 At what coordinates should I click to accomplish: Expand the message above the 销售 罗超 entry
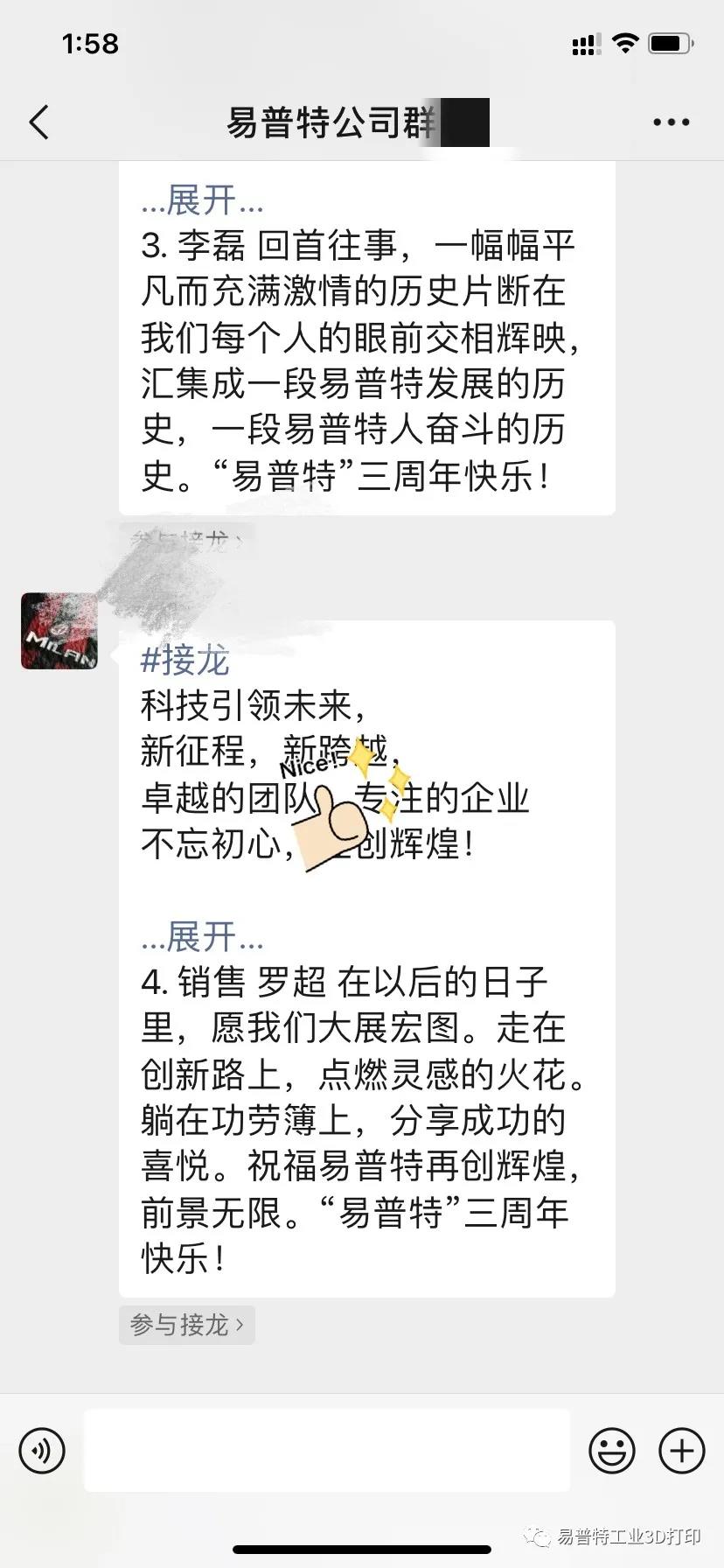coord(202,937)
